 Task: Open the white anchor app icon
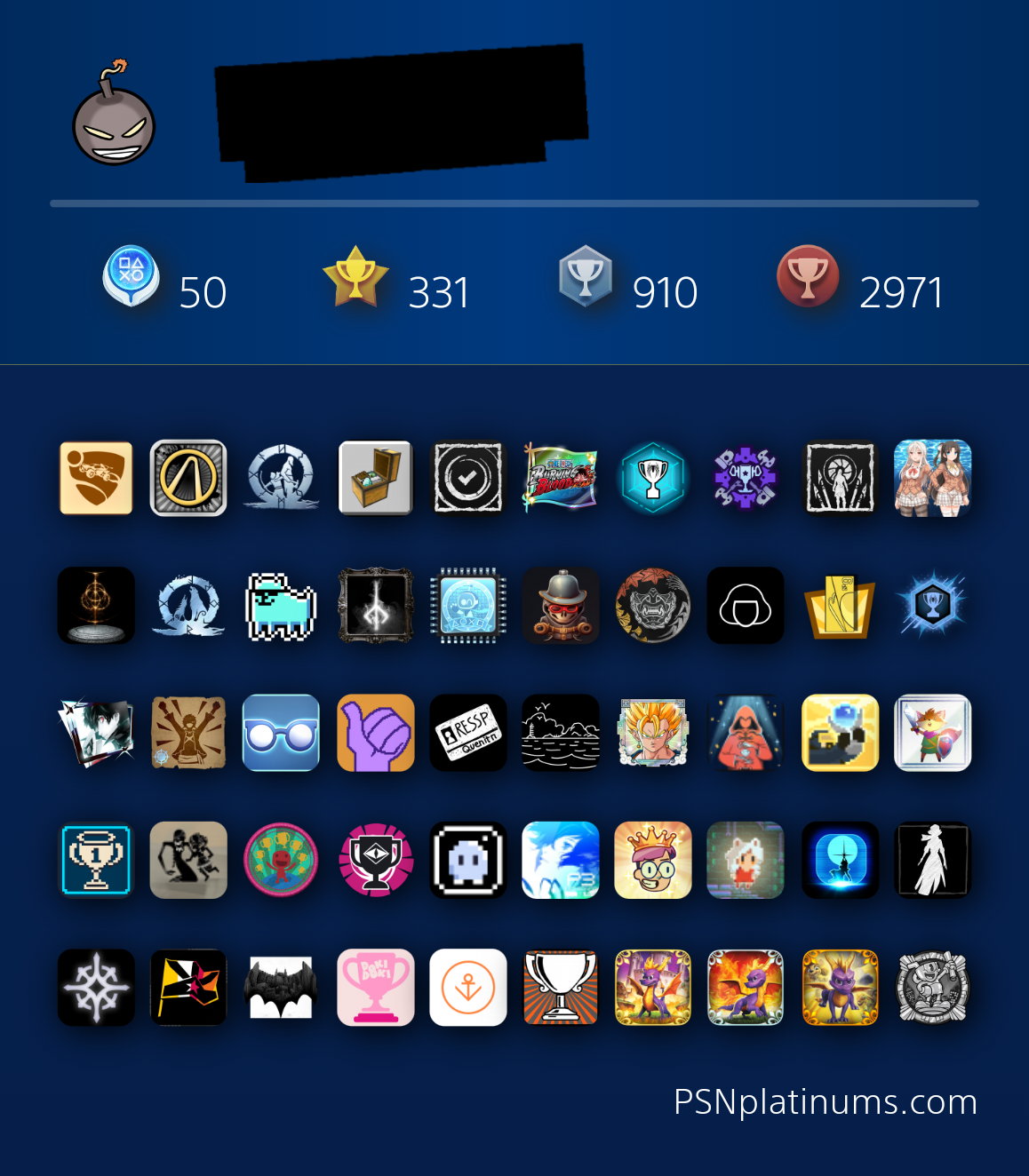(468, 987)
